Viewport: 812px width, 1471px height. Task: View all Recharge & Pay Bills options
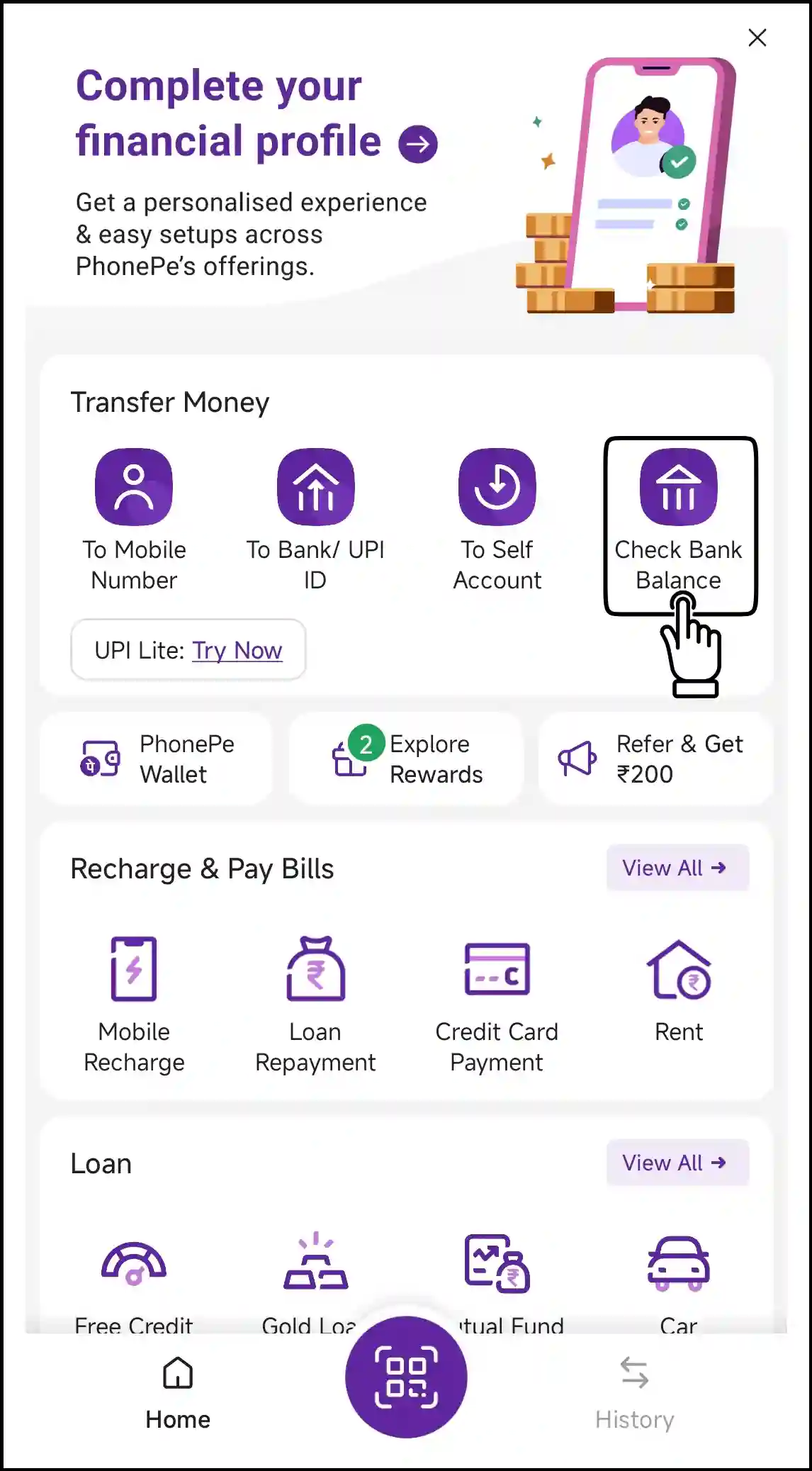point(677,868)
